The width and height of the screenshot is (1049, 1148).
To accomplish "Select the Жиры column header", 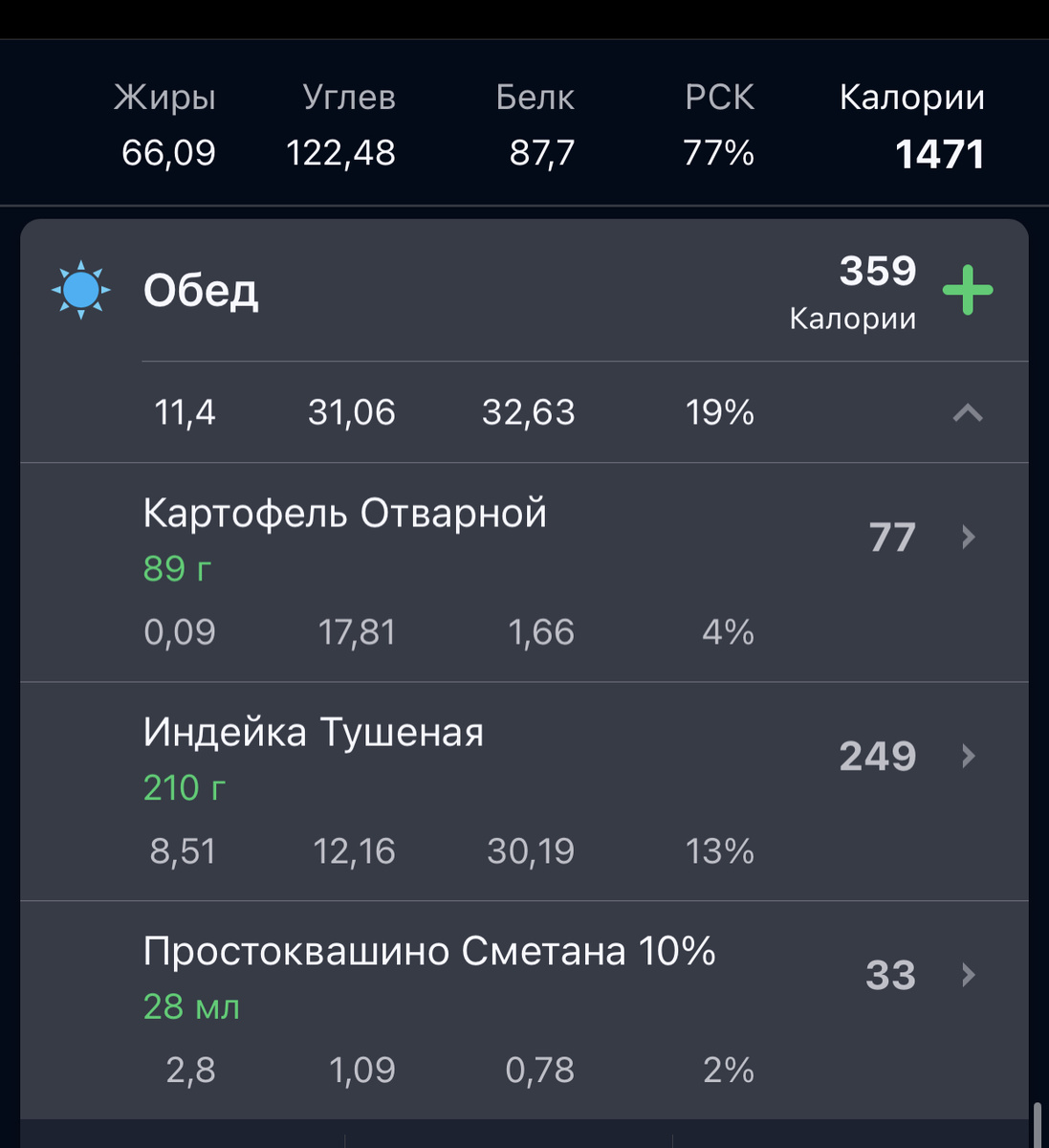I will click(x=164, y=96).
